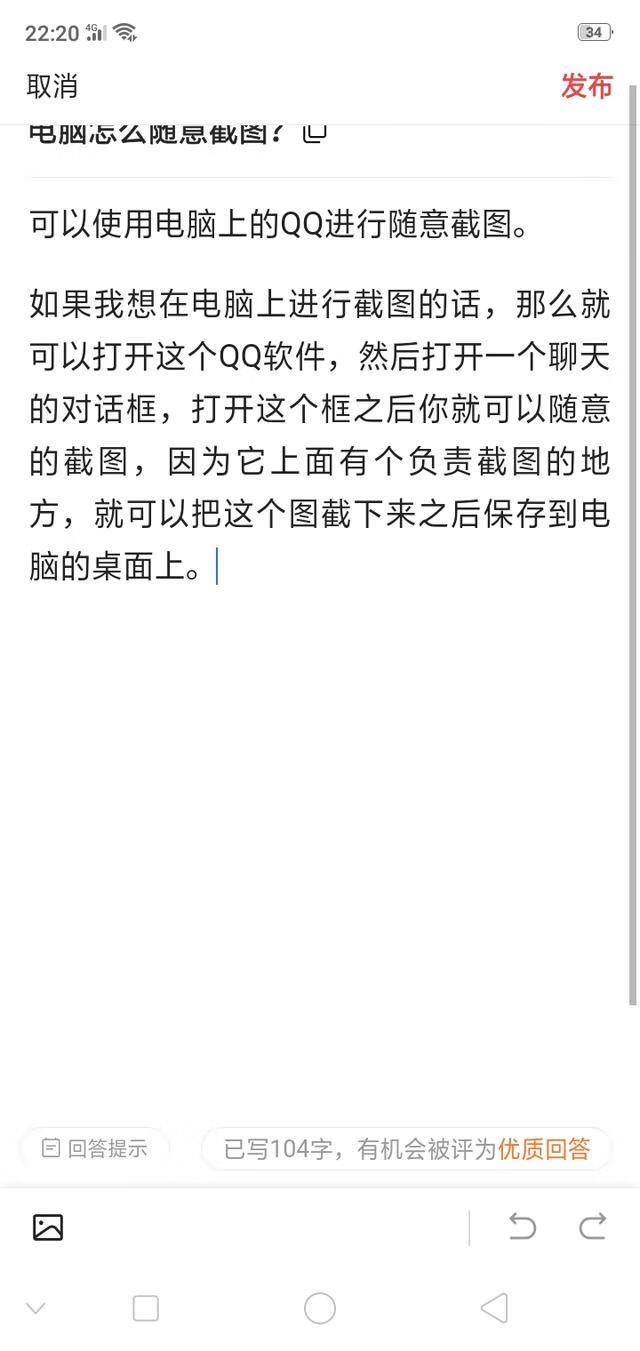This screenshot has height=1351, width=640.
Task: Tap 取消 to cancel the answer
Action: point(52,86)
